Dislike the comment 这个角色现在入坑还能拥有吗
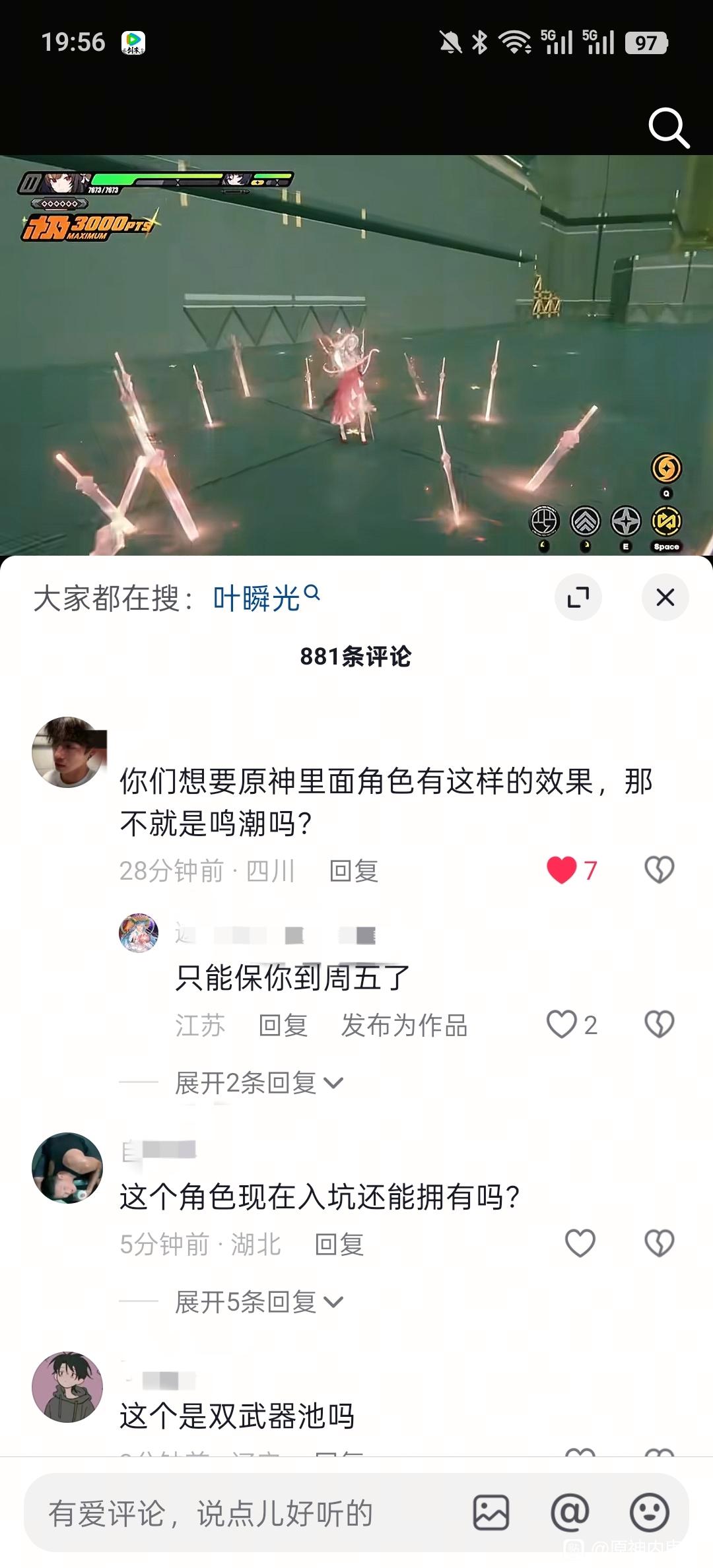713x1568 pixels. pos(659,1243)
